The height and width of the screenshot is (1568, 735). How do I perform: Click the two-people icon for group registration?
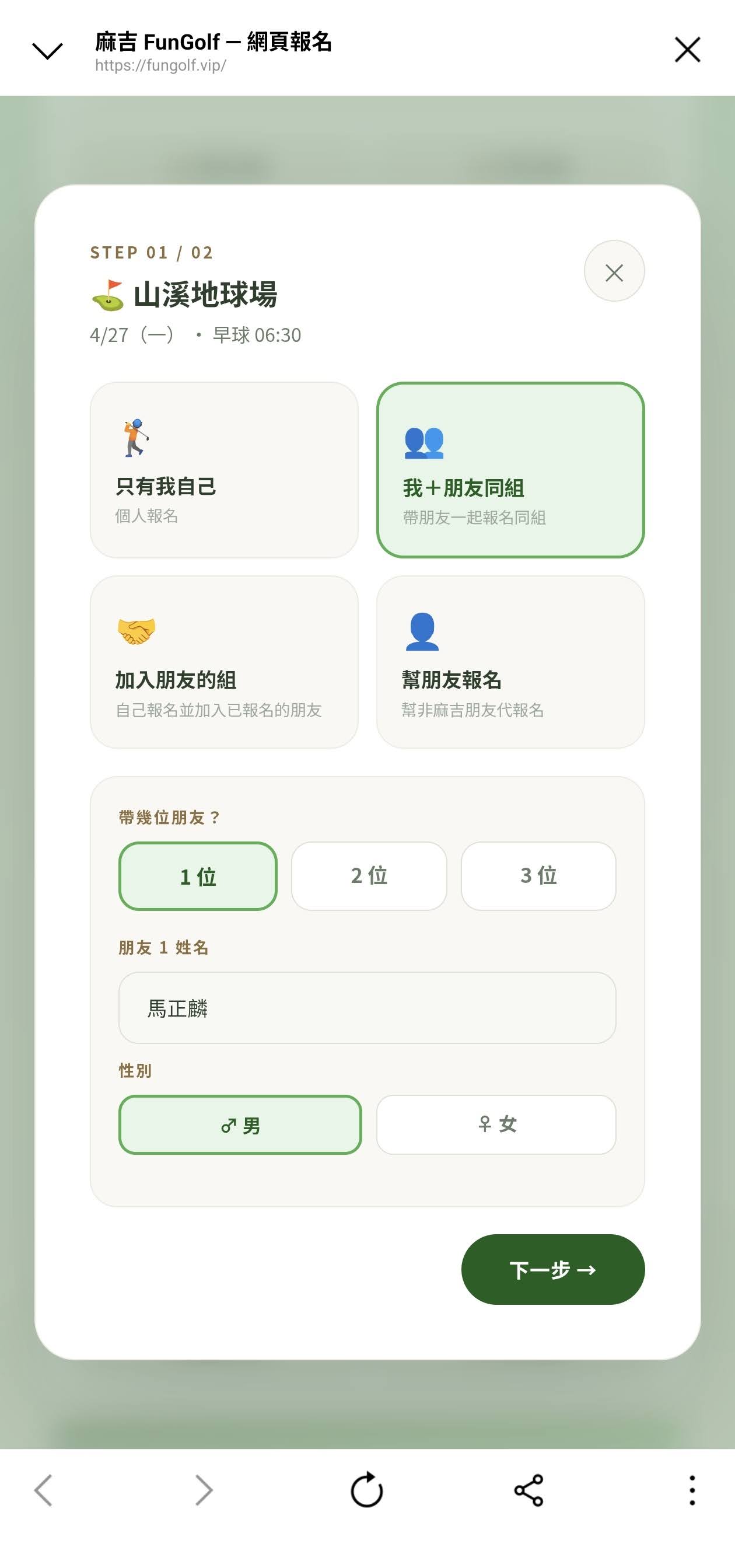423,443
